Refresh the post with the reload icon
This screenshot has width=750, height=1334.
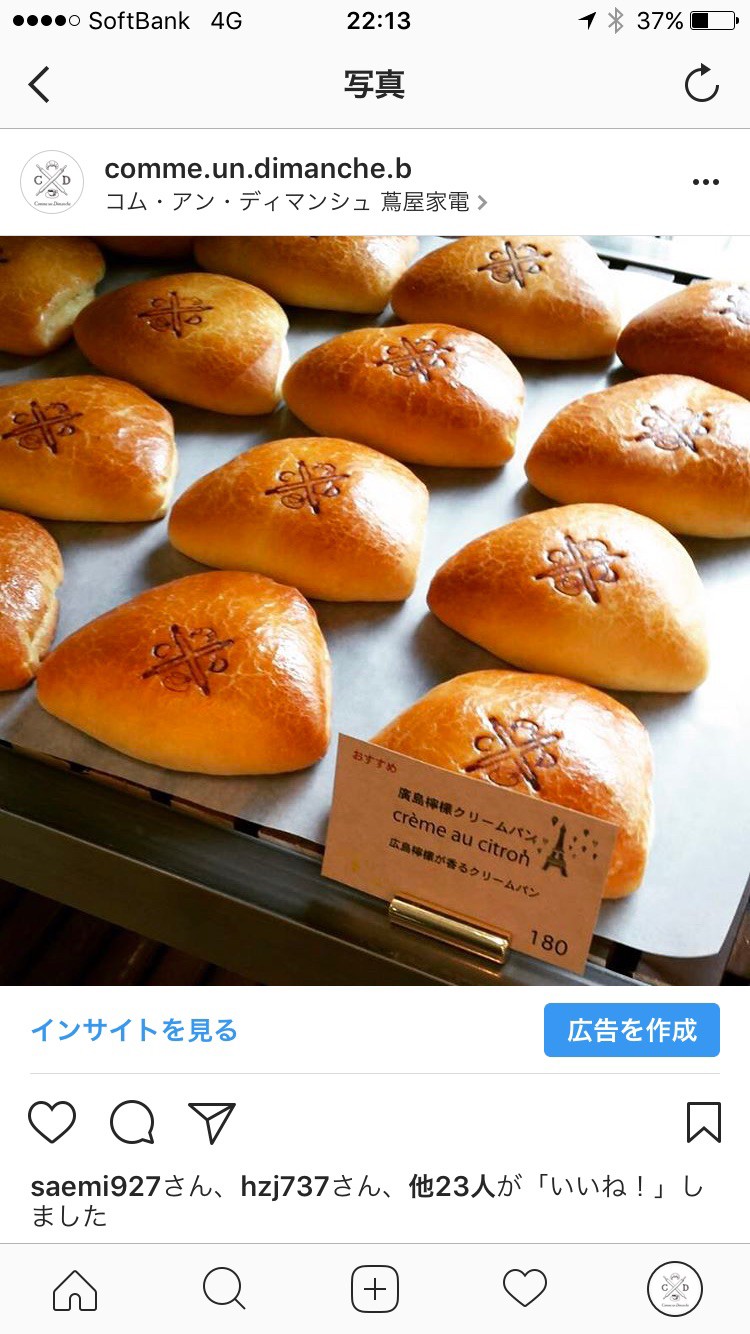(702, 83)
